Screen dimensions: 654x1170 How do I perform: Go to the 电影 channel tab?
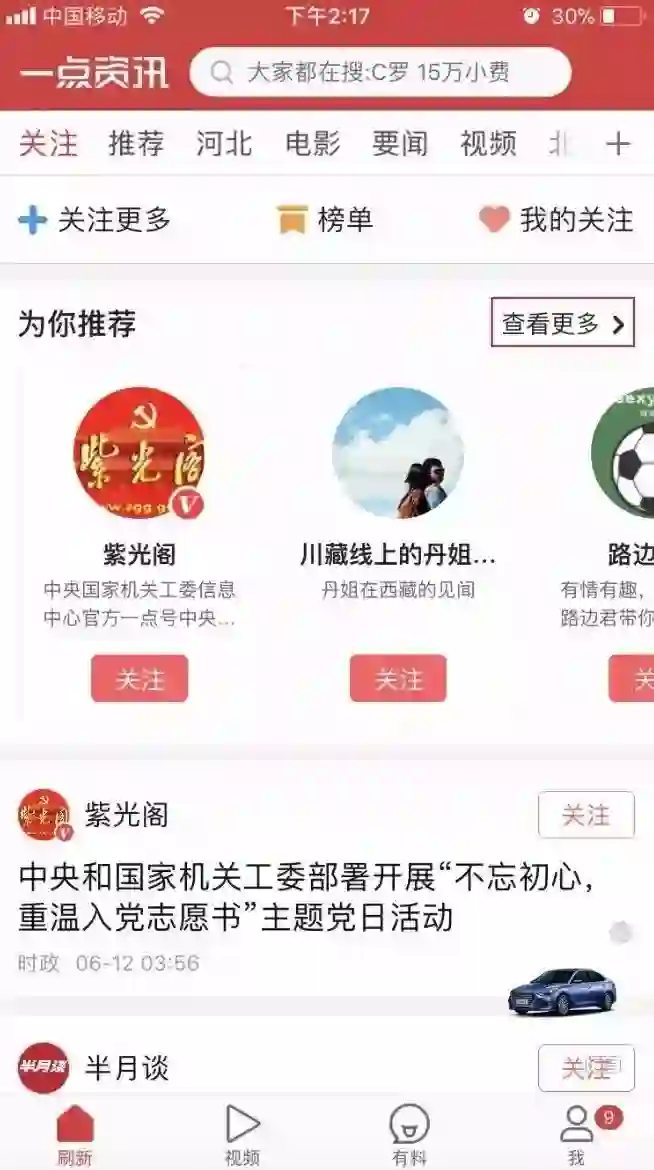pos(312,144)
